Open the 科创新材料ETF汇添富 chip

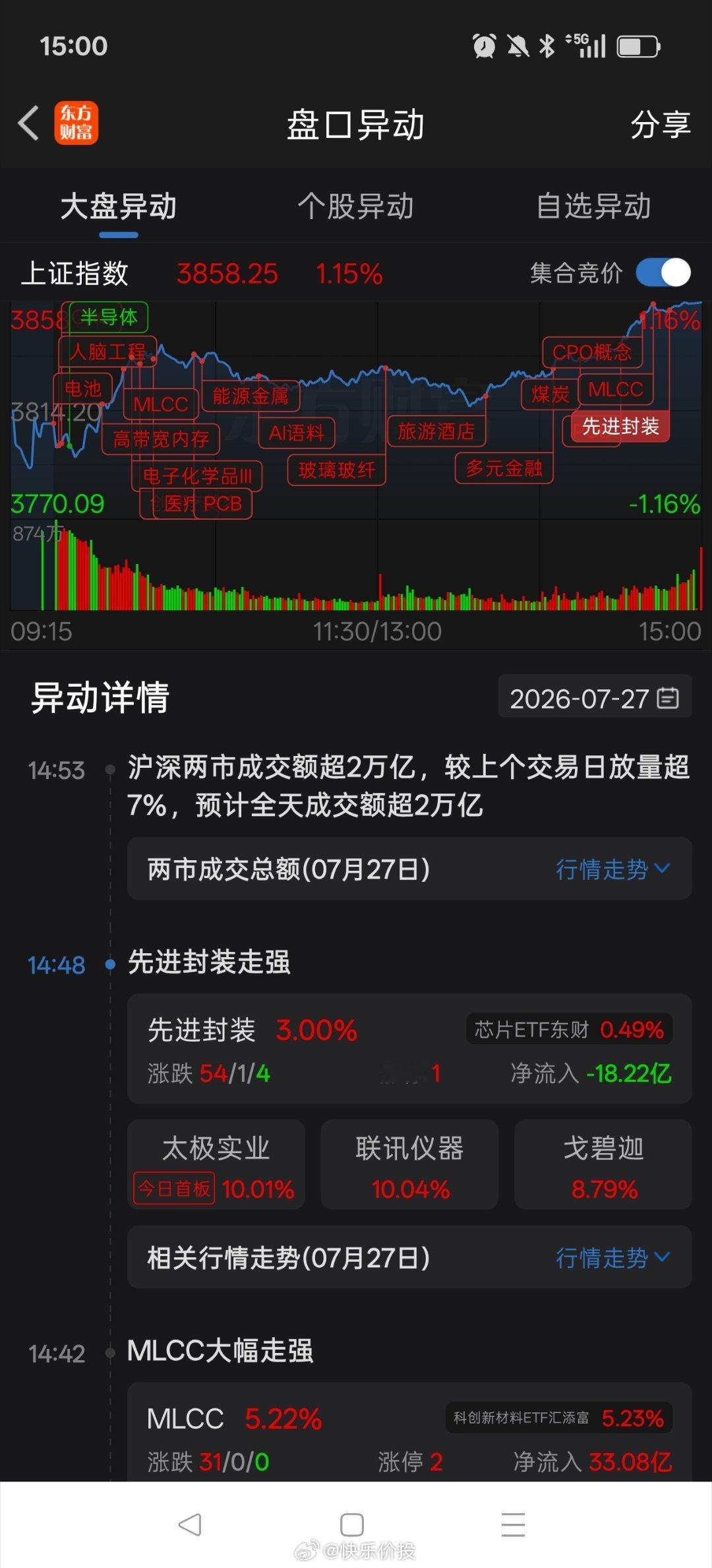(x=559, y=1418)
